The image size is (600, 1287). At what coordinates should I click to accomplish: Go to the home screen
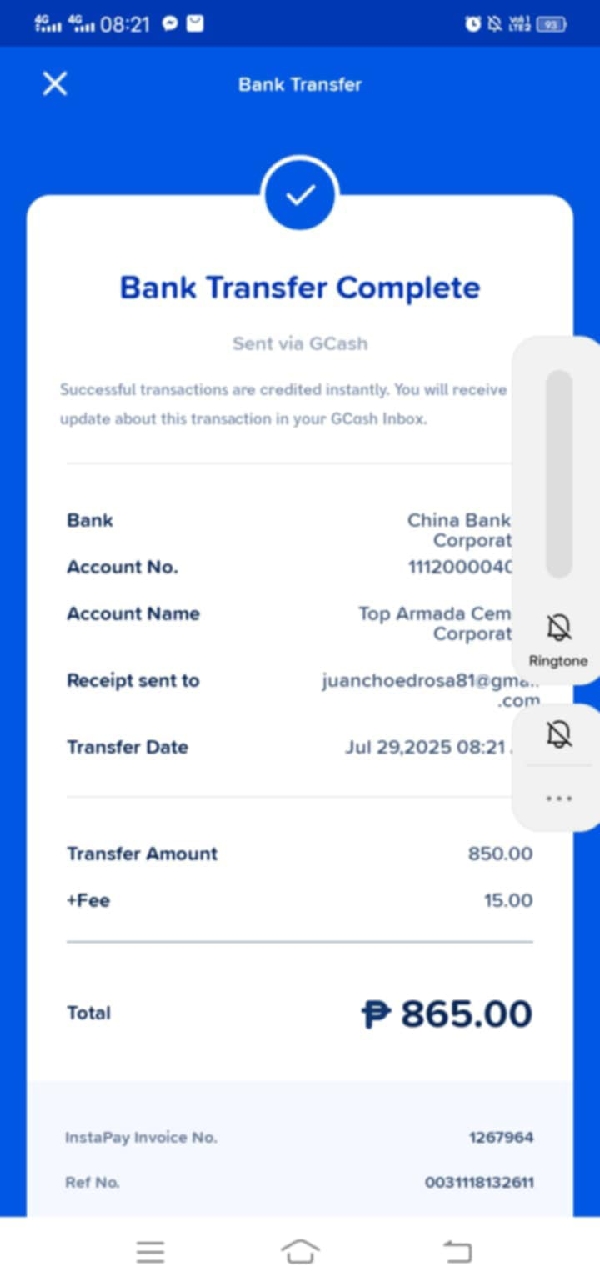coord(300,1251)
